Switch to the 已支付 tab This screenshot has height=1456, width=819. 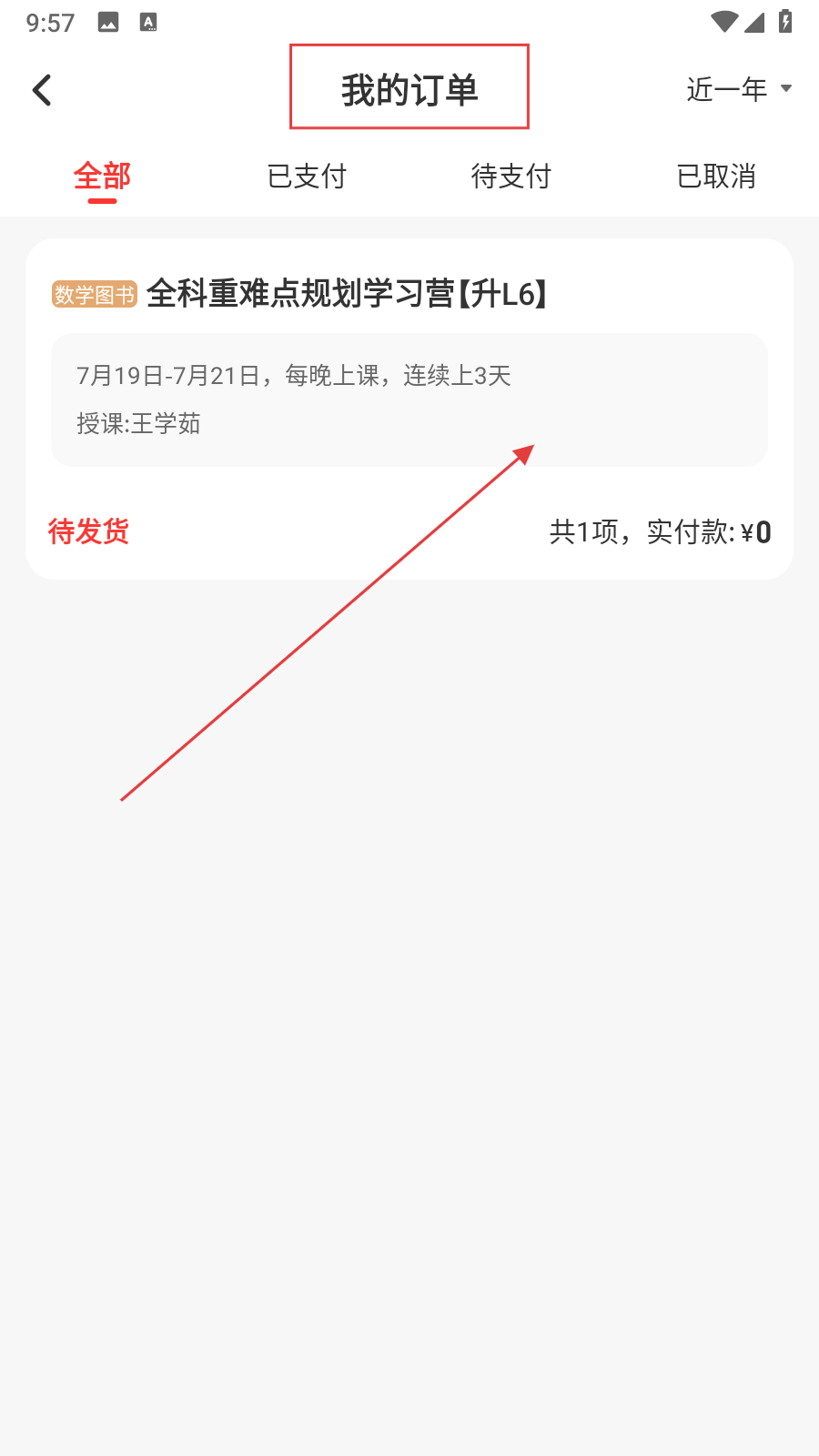click(x=307, y=176)
